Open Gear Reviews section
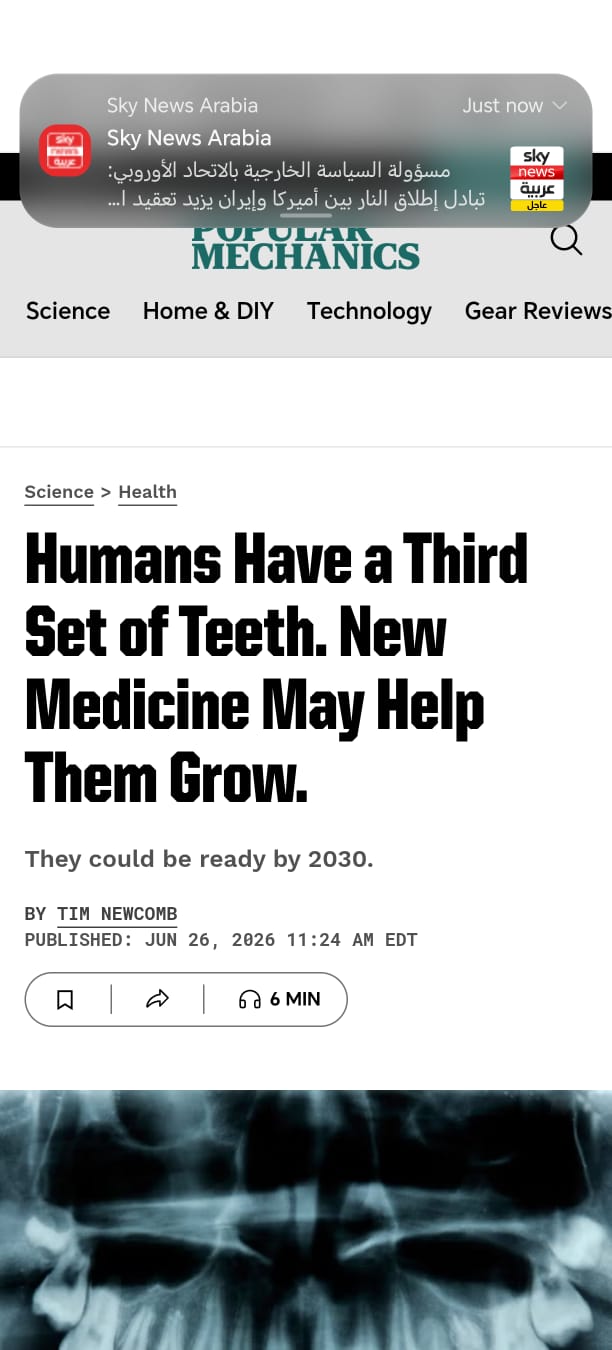Screen dimensions: 612x1350 [538, 311]
